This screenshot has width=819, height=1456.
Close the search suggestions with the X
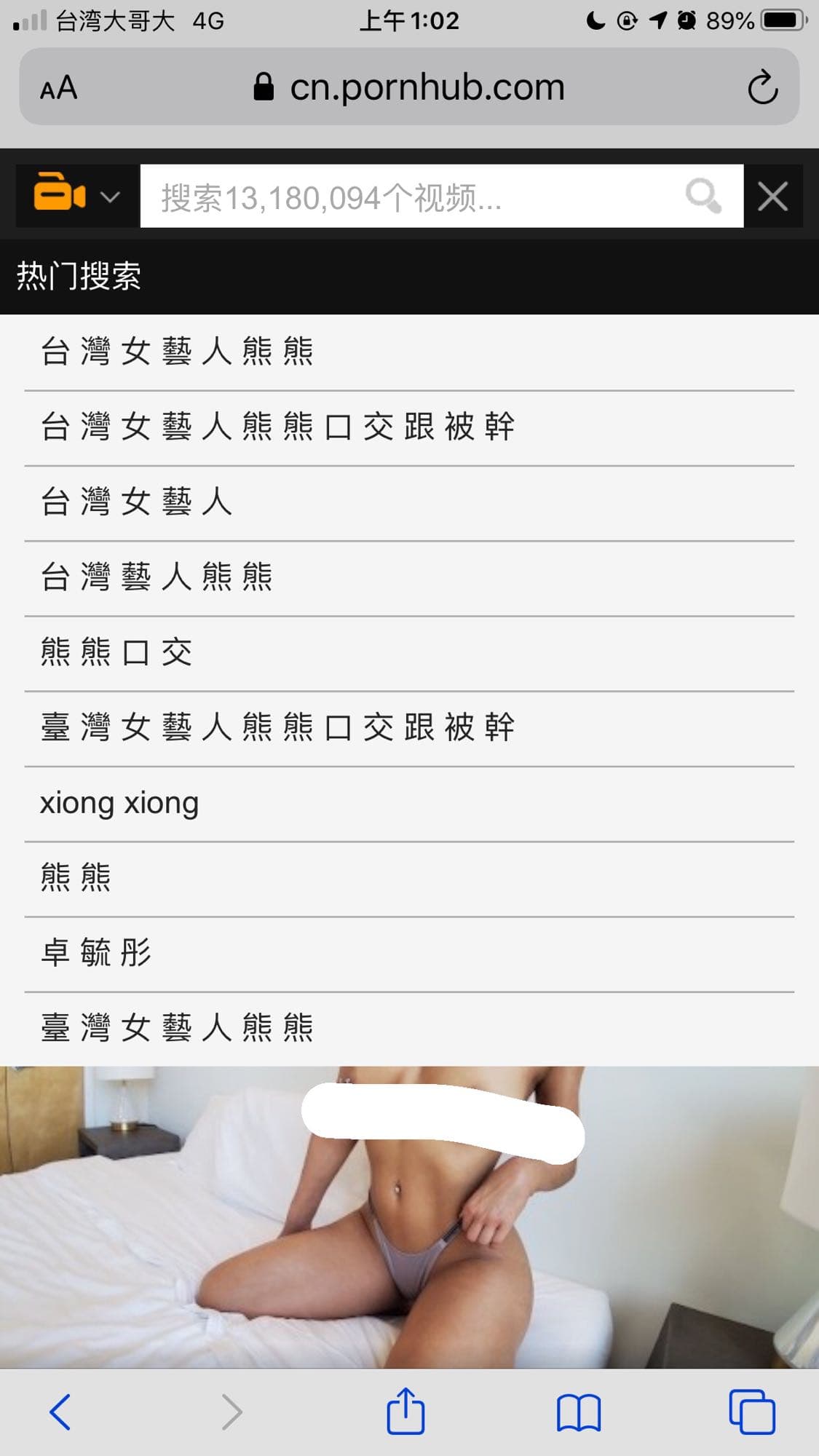(x=772, y=195)
